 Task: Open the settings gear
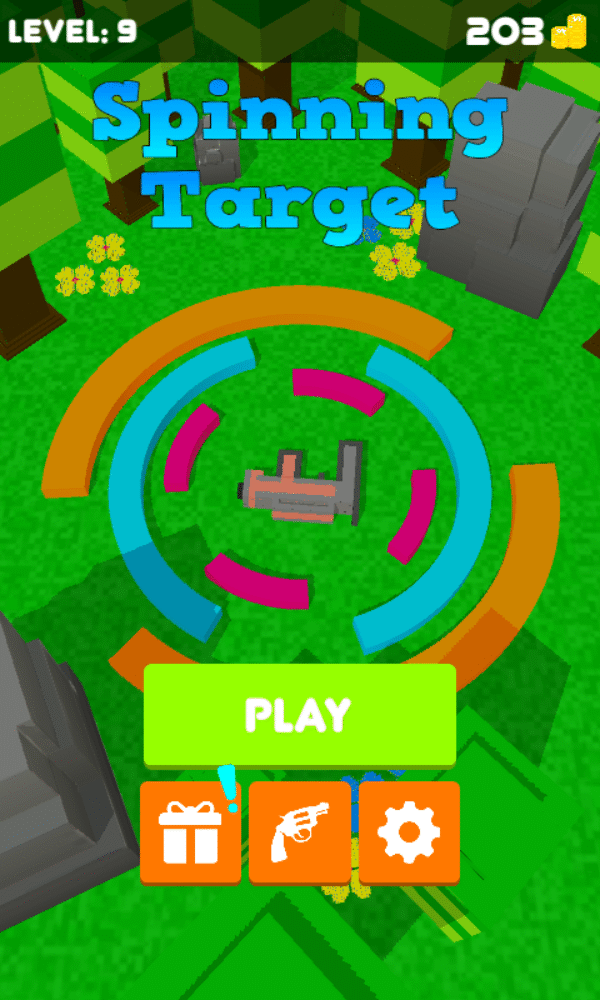pyautogui.click(x=409, y=832)
